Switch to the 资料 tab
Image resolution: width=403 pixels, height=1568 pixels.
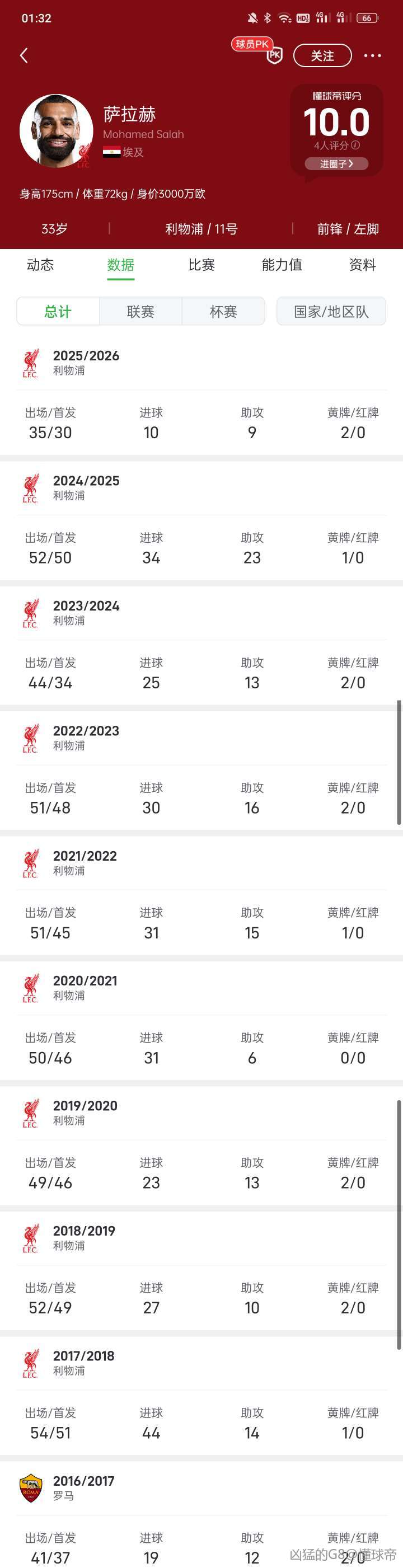[362, 265]
